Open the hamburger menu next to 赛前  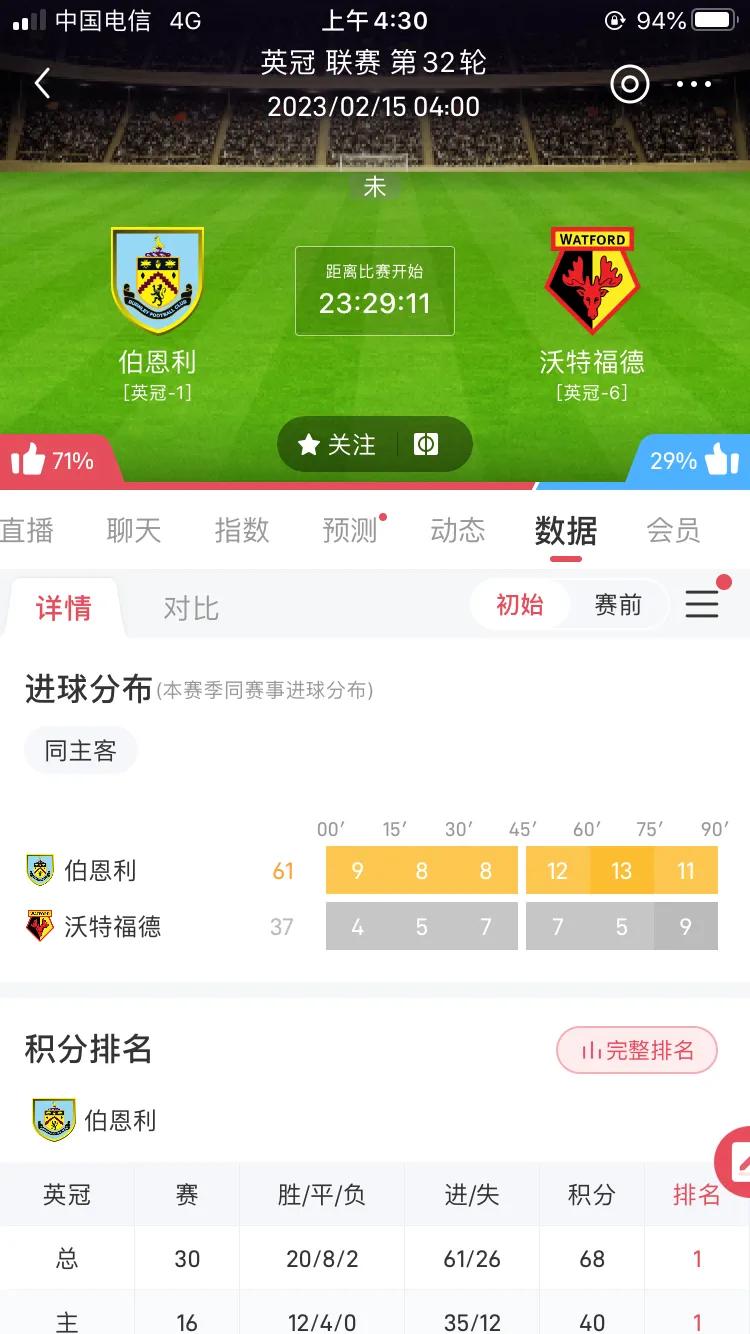[x=702, y=604]
